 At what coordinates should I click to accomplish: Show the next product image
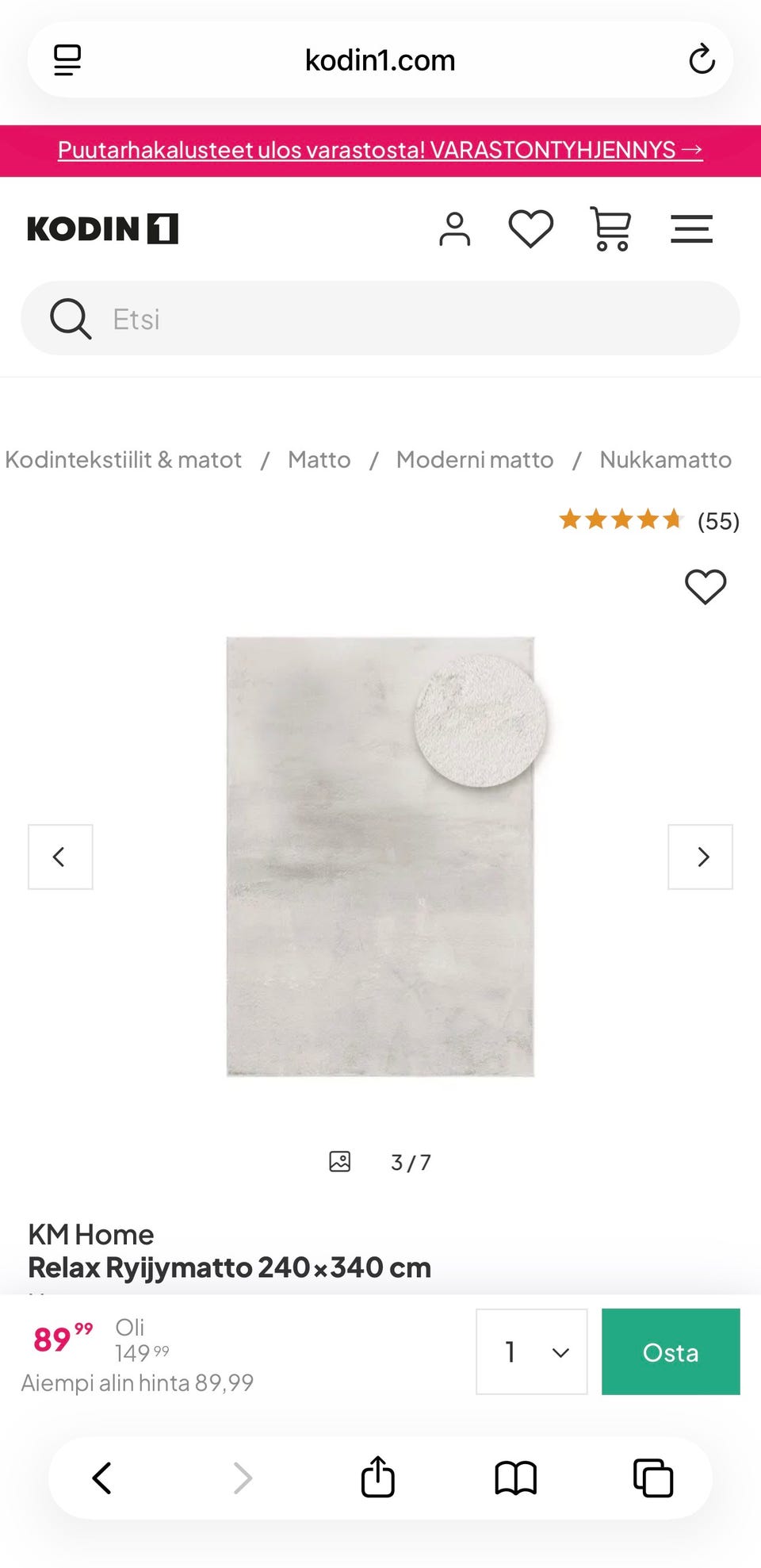tap(700, 857)
